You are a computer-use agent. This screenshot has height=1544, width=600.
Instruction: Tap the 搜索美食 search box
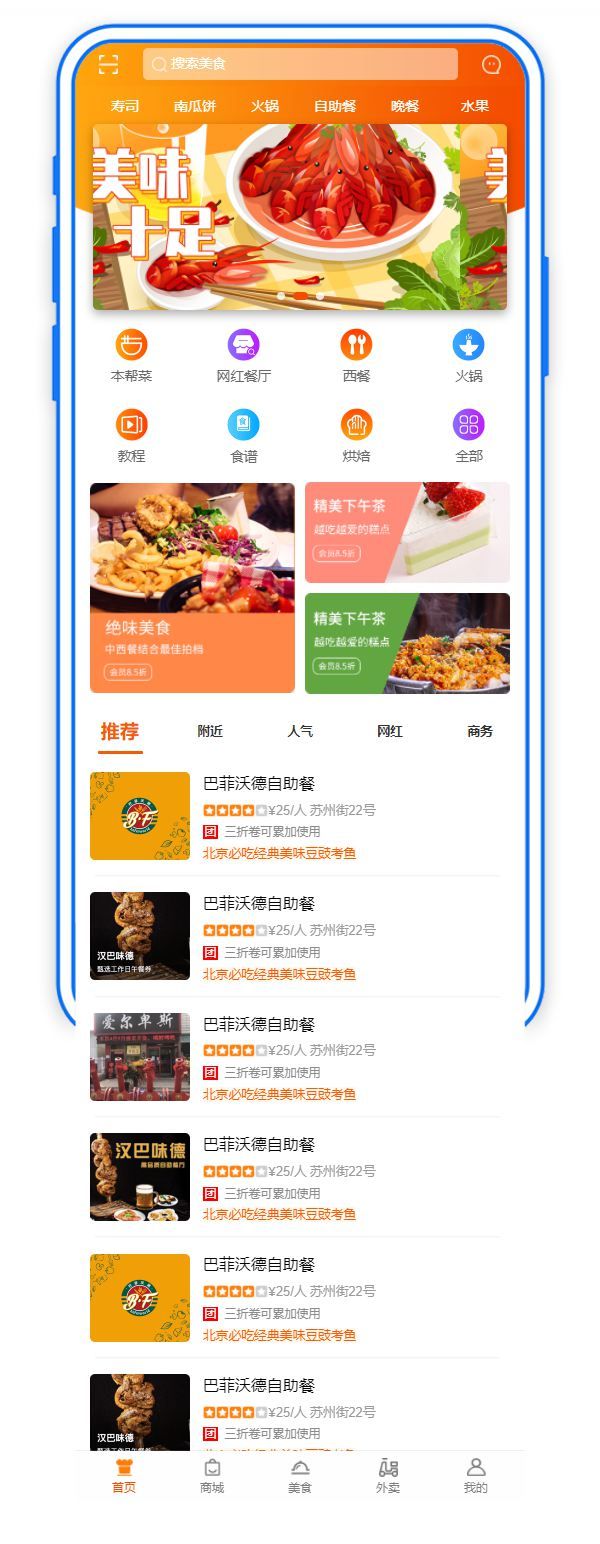[300, 64]
